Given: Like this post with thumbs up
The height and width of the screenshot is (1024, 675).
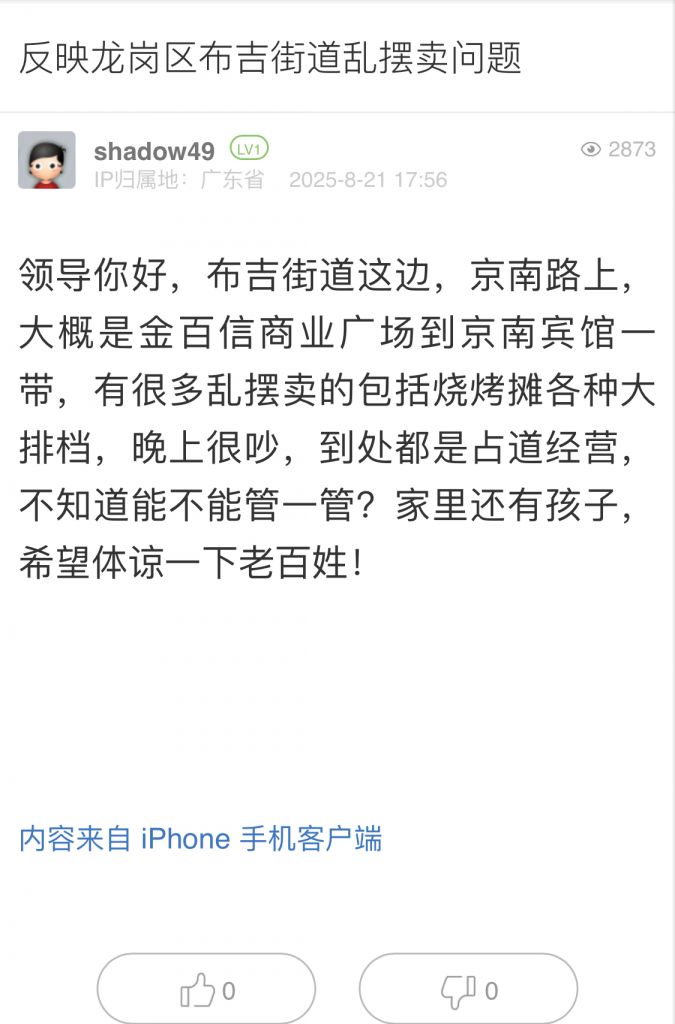Looking at the screenshot, I should 206,990.
